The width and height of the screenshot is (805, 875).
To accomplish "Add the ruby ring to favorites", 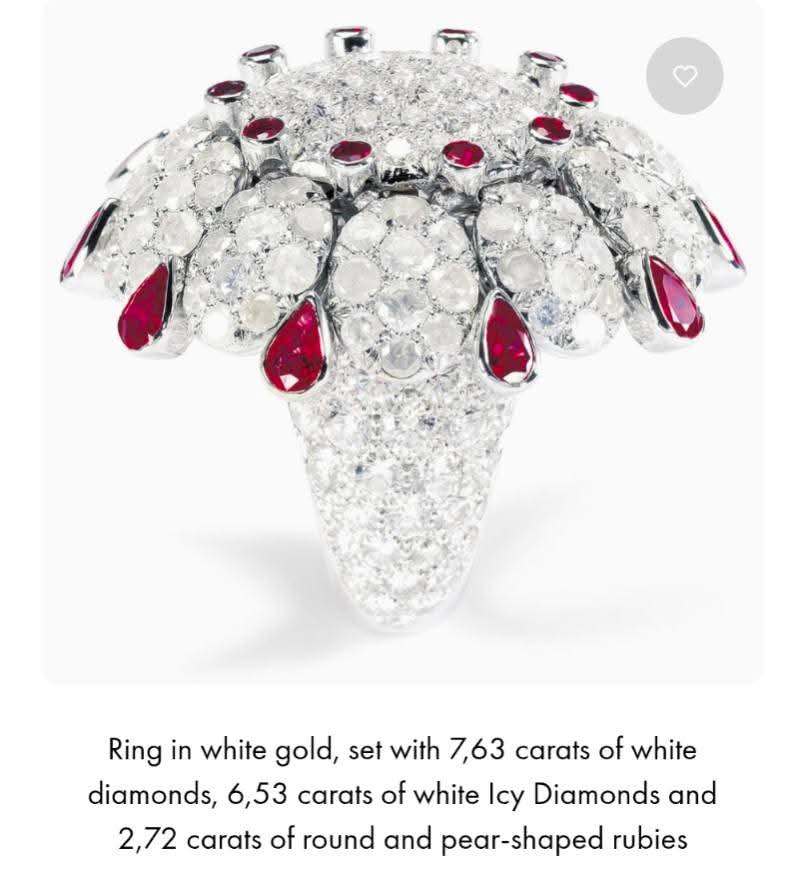I will (x=684, y=76).
